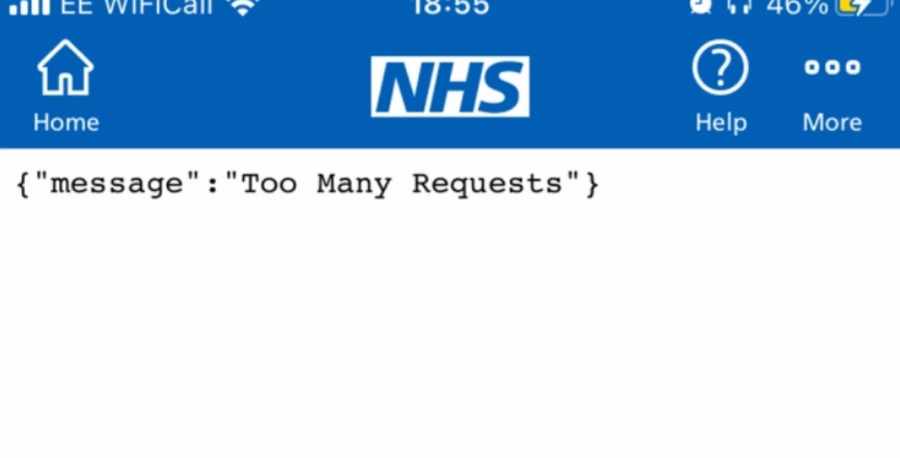Open the Help section
The height and width of the screenshot is (458, 900).
pos(720,86)
